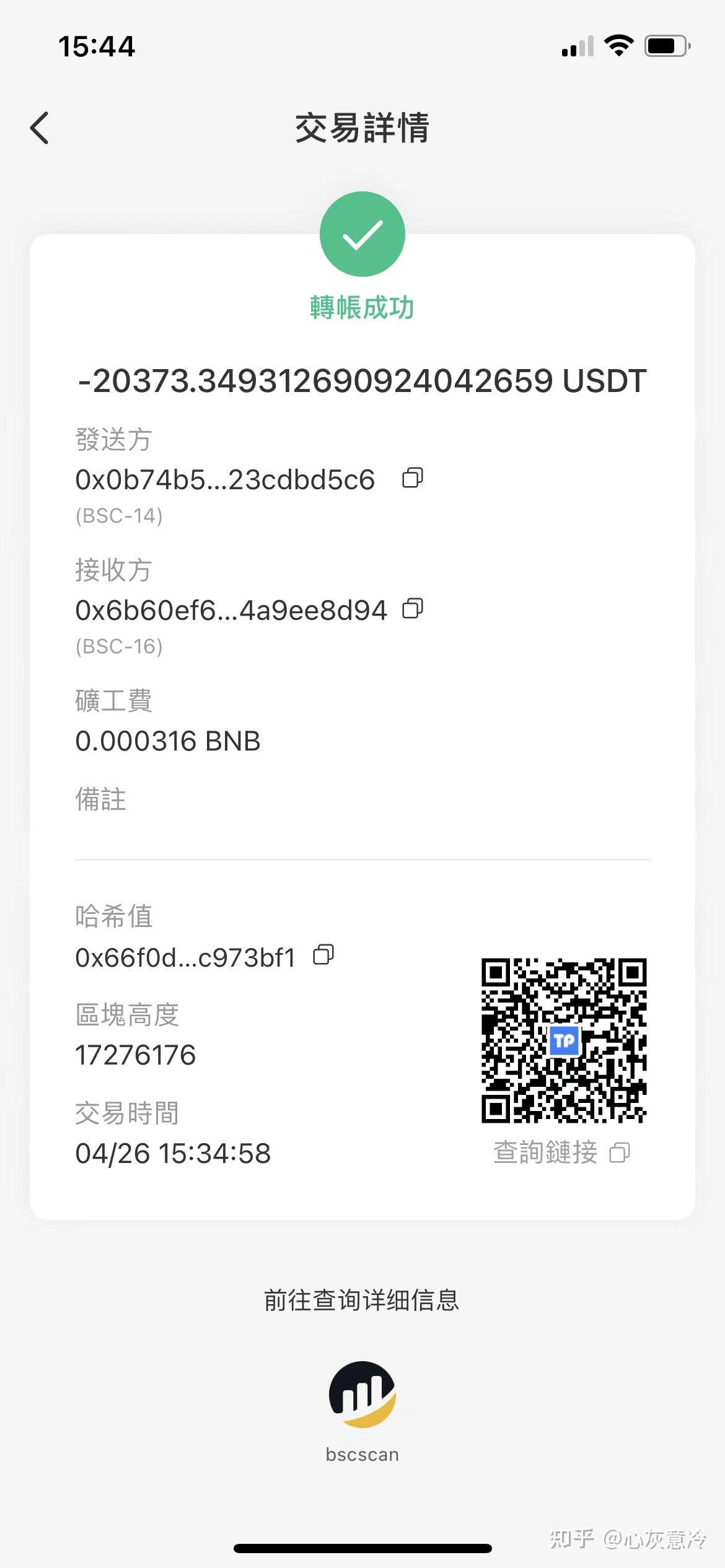Copy the sender address 0x0b74b5
This screenshot has height=1568, width=725.
click(x=413, y=479)
